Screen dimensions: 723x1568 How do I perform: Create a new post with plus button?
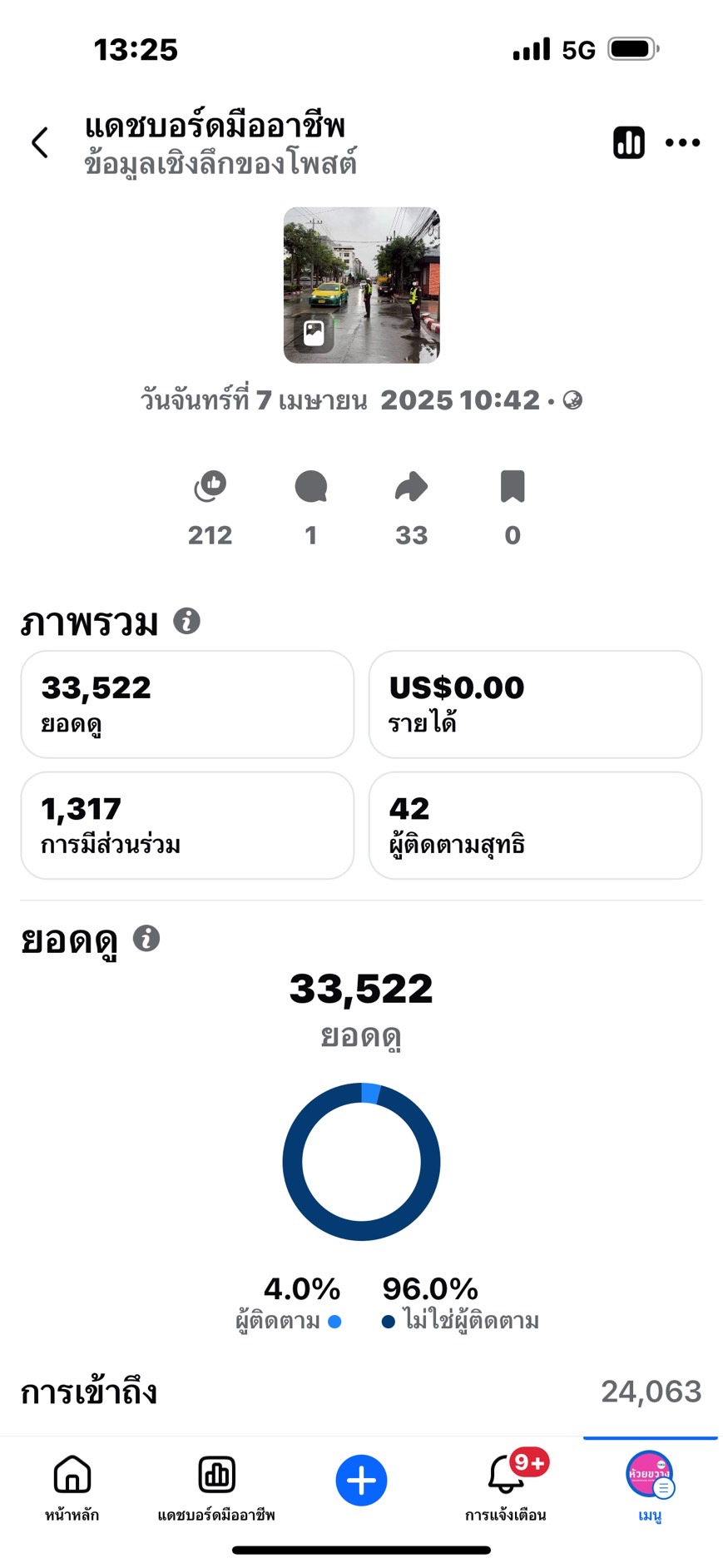tap(361, 1481)
